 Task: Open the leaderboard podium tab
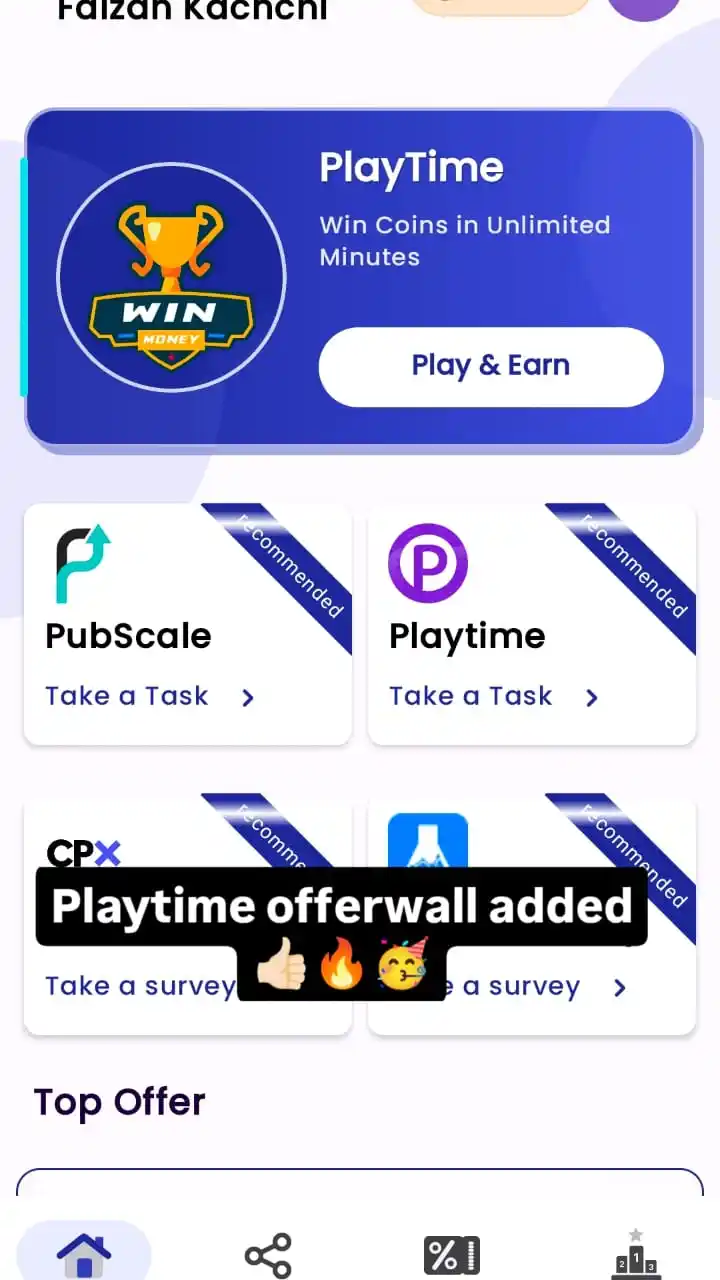(x=636, y=1255)
